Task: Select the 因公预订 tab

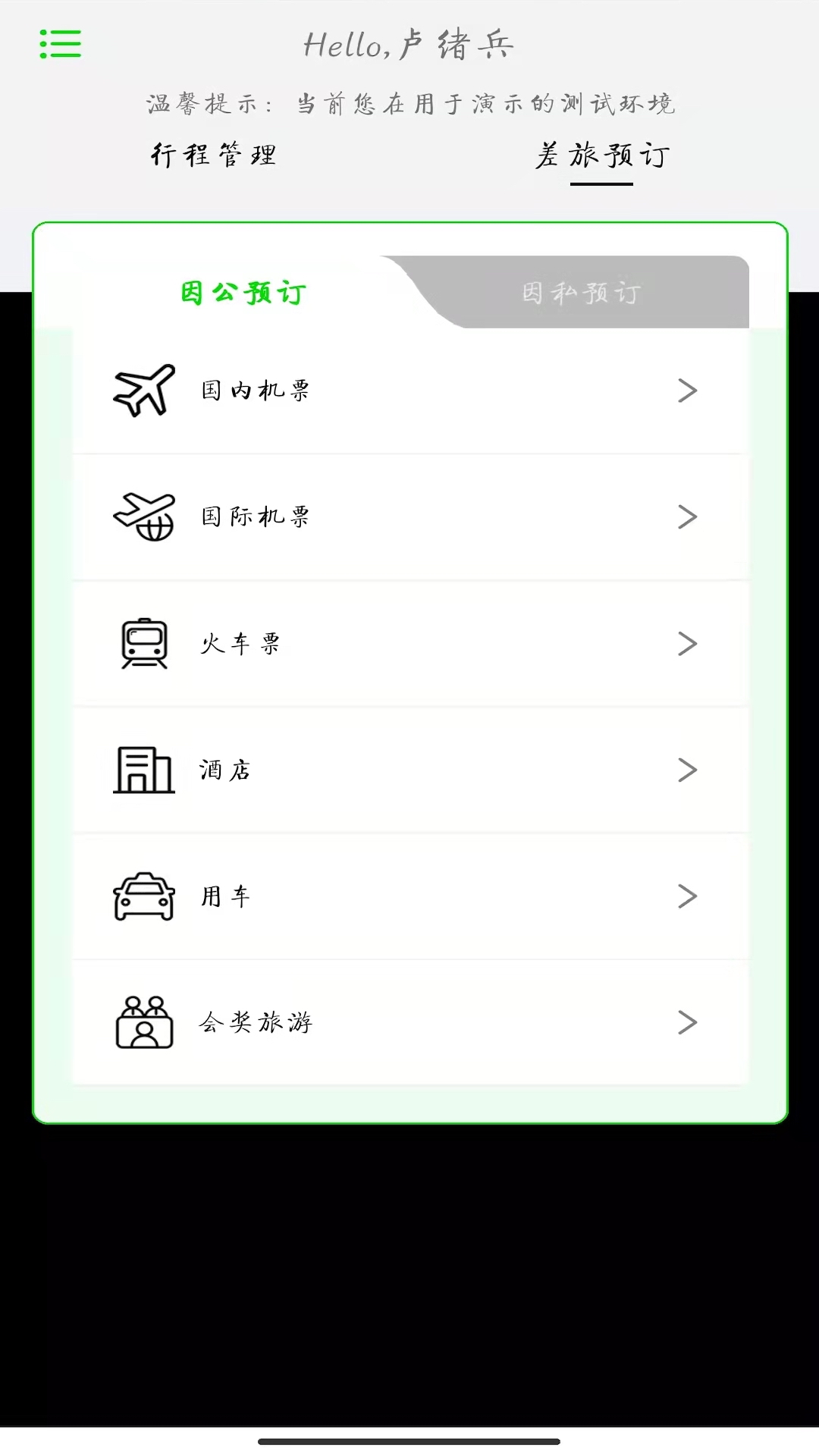Action: 243,293
